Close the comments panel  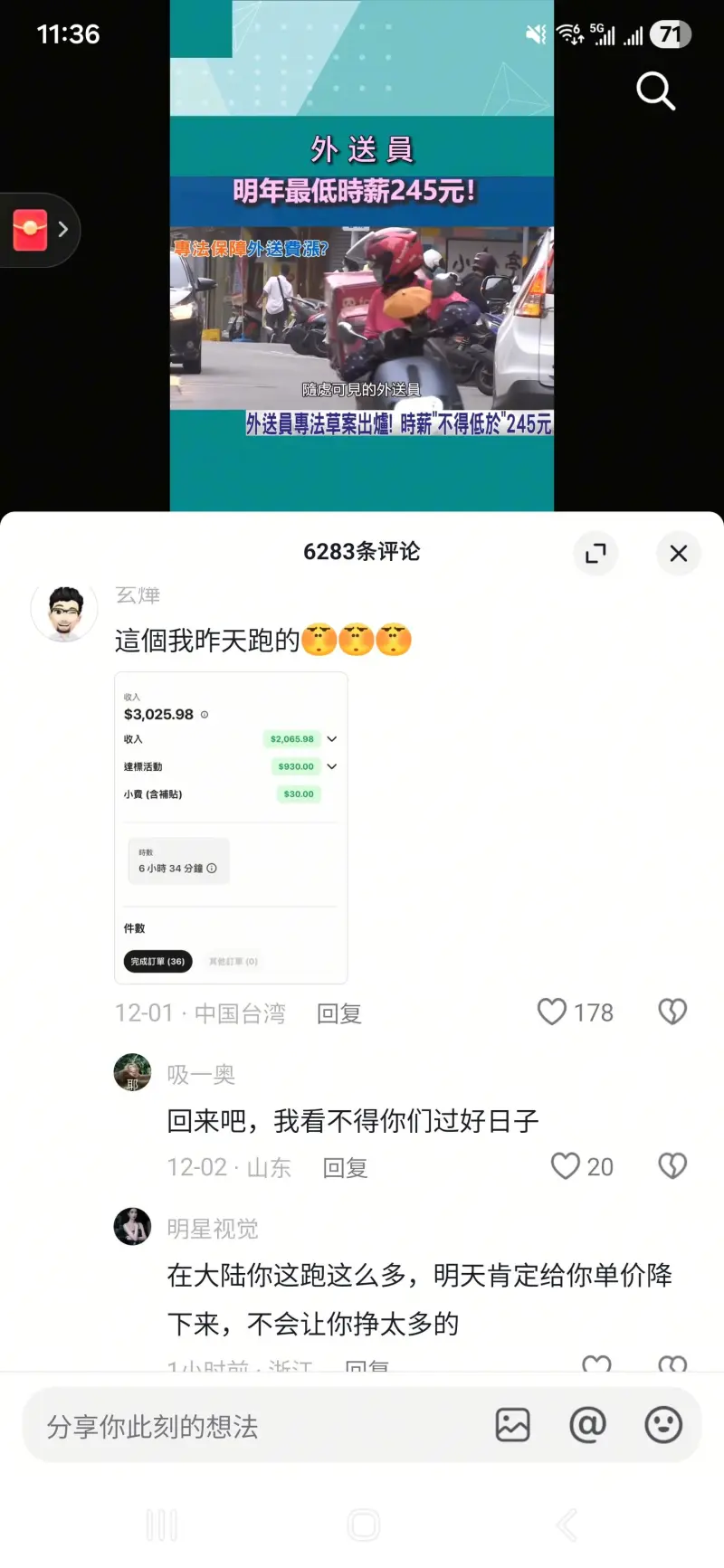tap(678, 554)
